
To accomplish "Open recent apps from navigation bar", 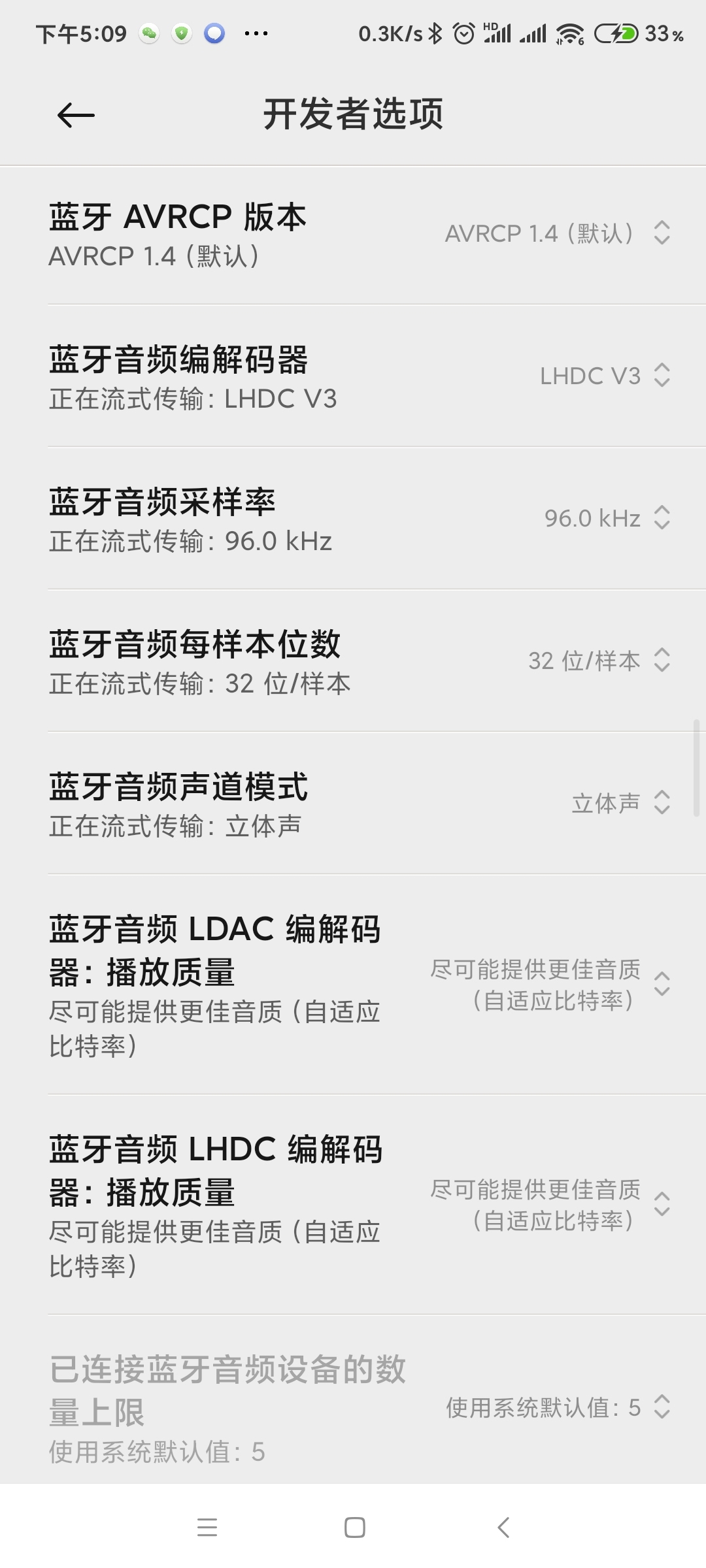I will pos(207,1527).
